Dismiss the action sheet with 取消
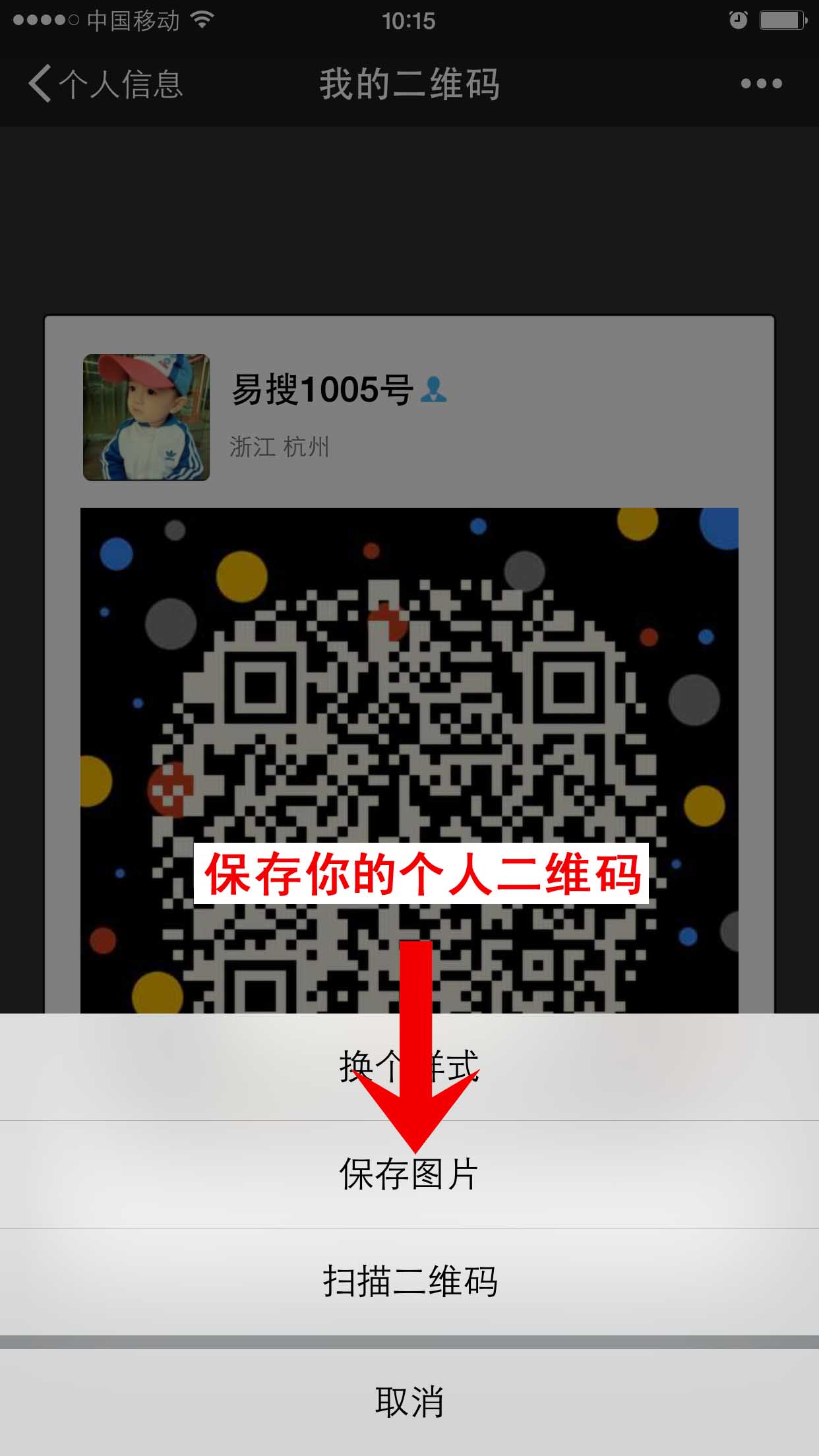The image size is (819, 1456). pyautogui.click(x=409, y=1402)
